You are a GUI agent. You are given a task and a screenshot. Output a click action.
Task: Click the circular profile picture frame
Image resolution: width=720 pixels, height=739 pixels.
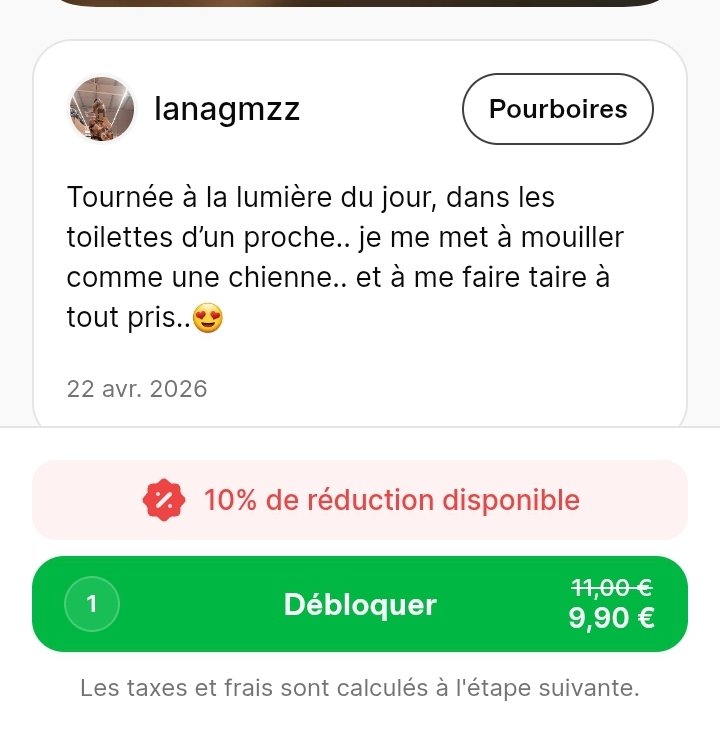pyautogui.click(x=101, y=108)
